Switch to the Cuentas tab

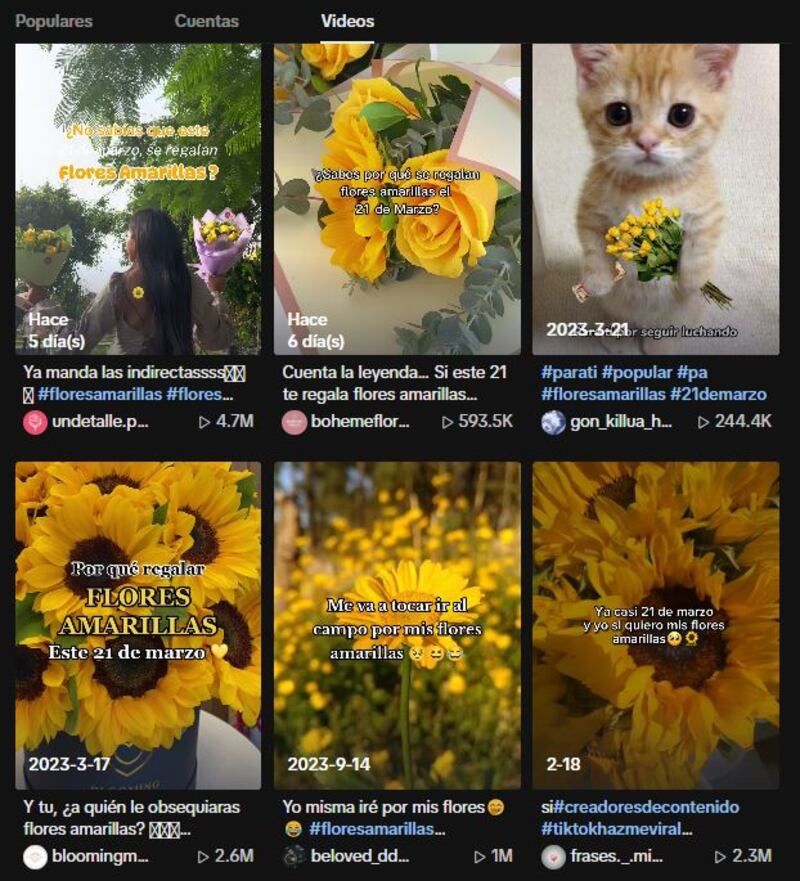(x=206, y=21)
